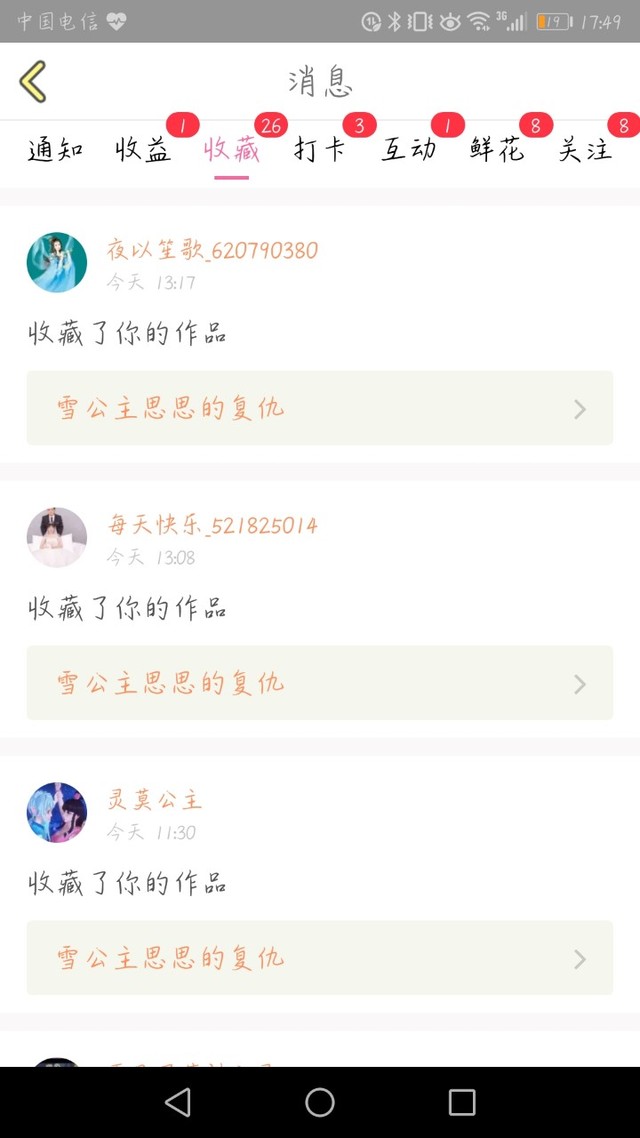640x1138 pixels.
Task: Open 夜以笙歌_620790380's profile avatar
Action: tap(57, 262)
